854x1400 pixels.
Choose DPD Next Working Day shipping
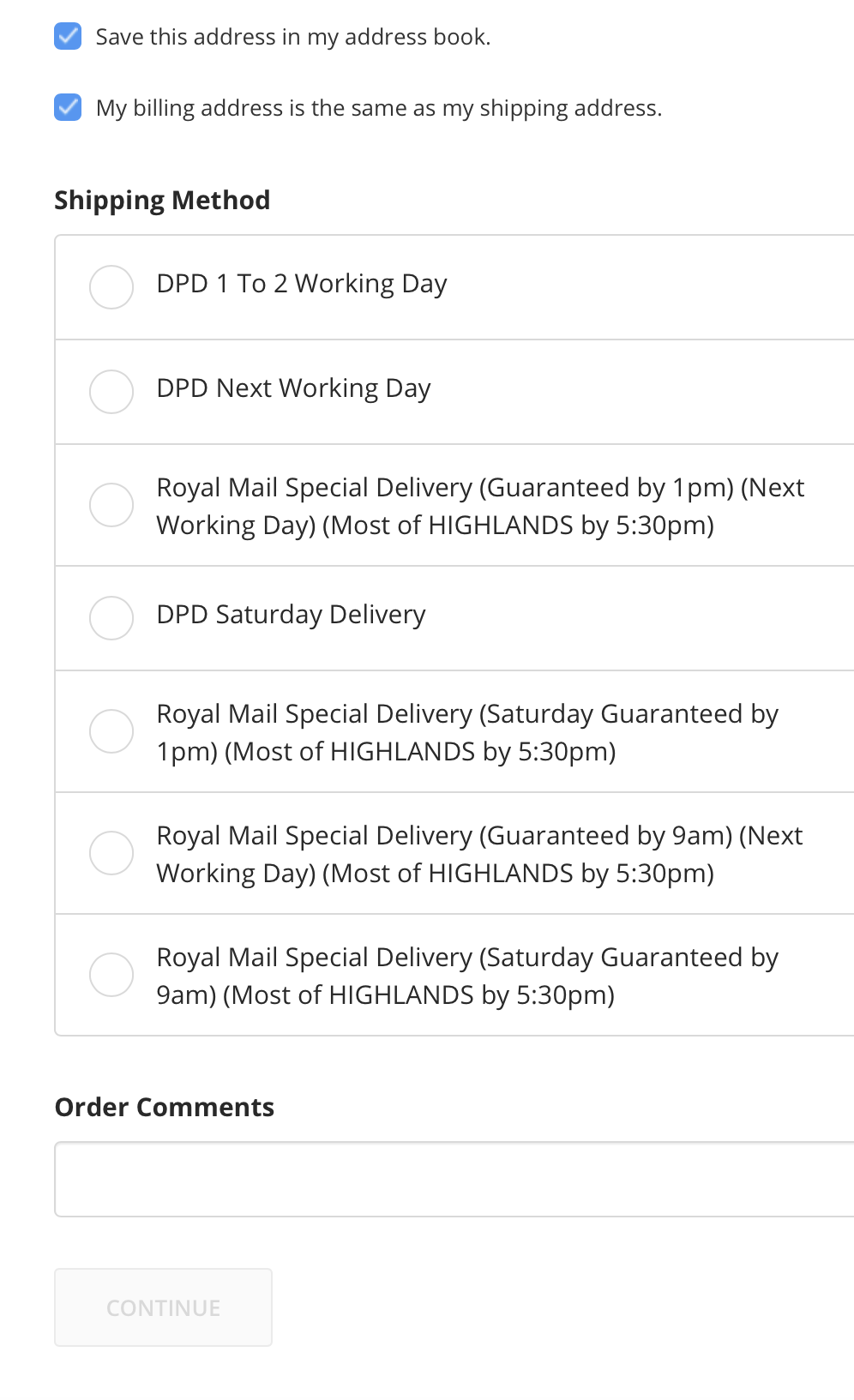click(x=111, y=392)
